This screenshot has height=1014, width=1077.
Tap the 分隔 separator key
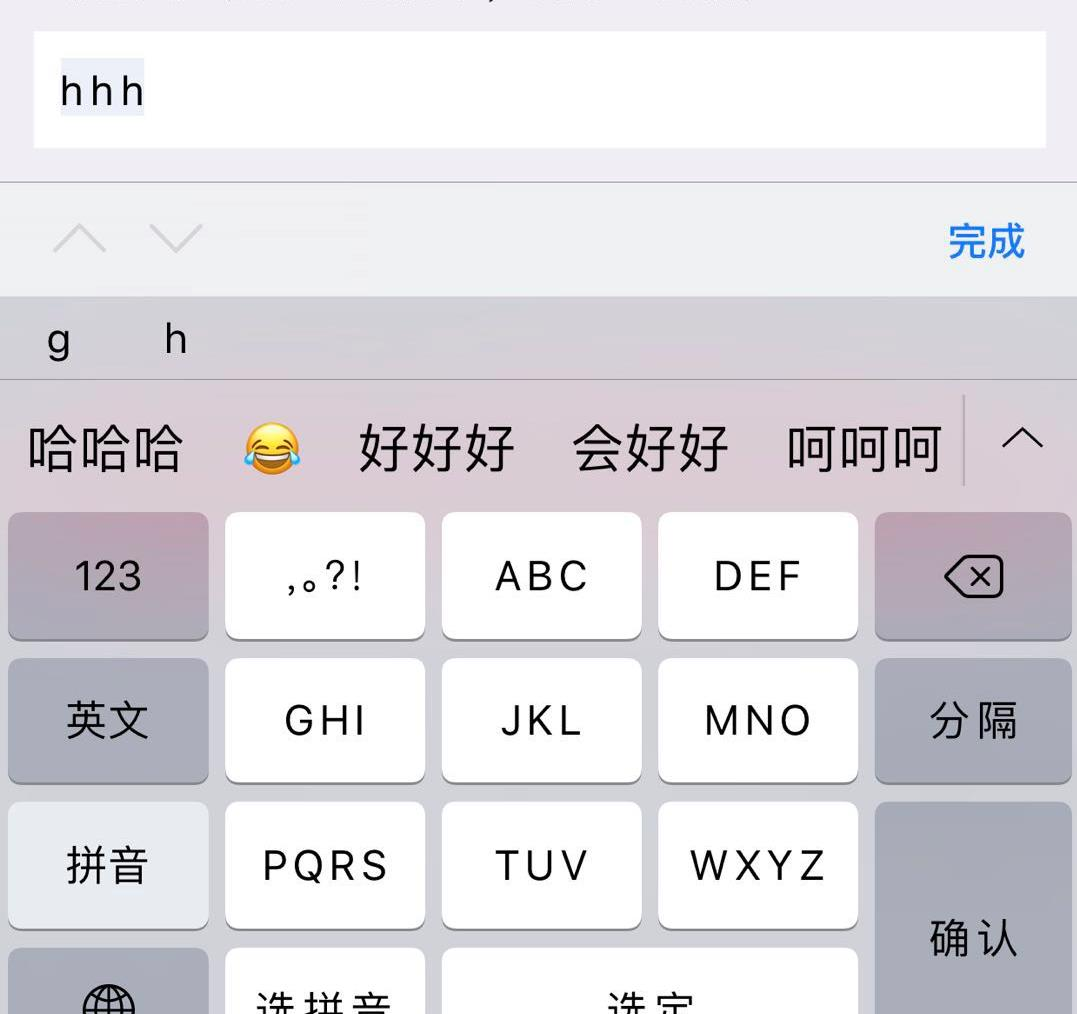(x=973, y=720)
